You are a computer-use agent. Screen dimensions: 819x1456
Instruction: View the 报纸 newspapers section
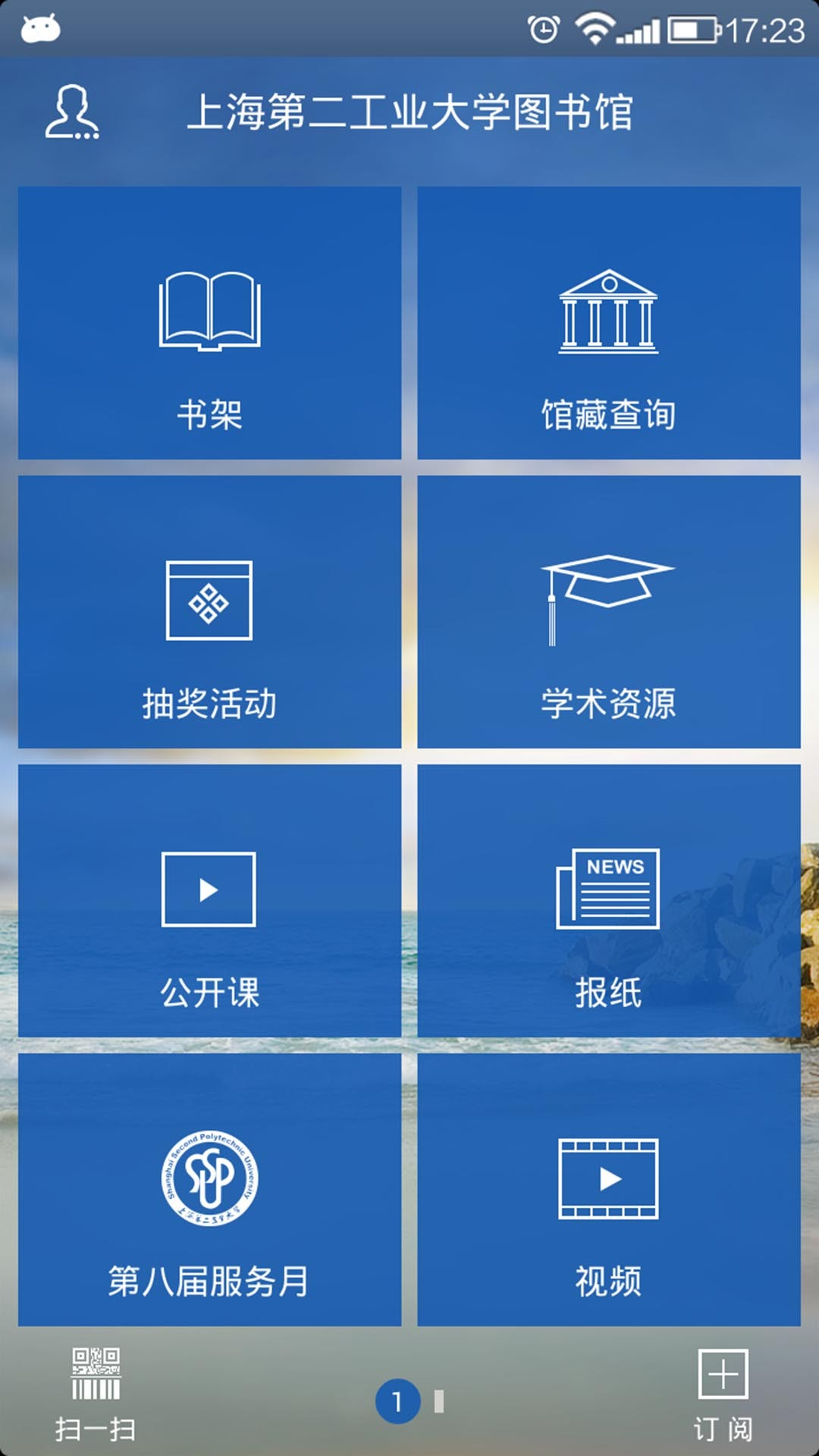pyautogui.click(x=608, y=901)
